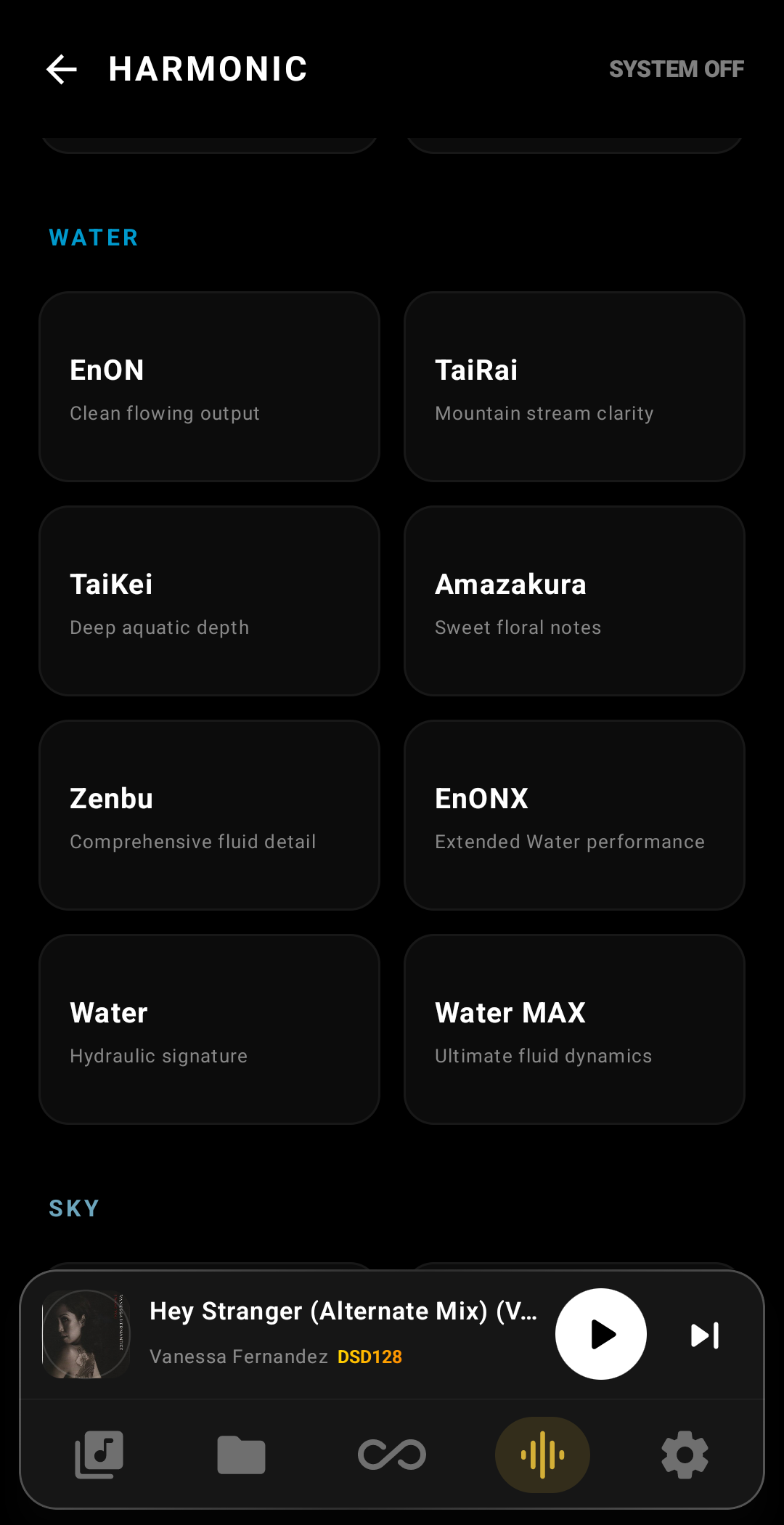Open the settings gear icon
784x1525 pixels.
point(685,1455)
